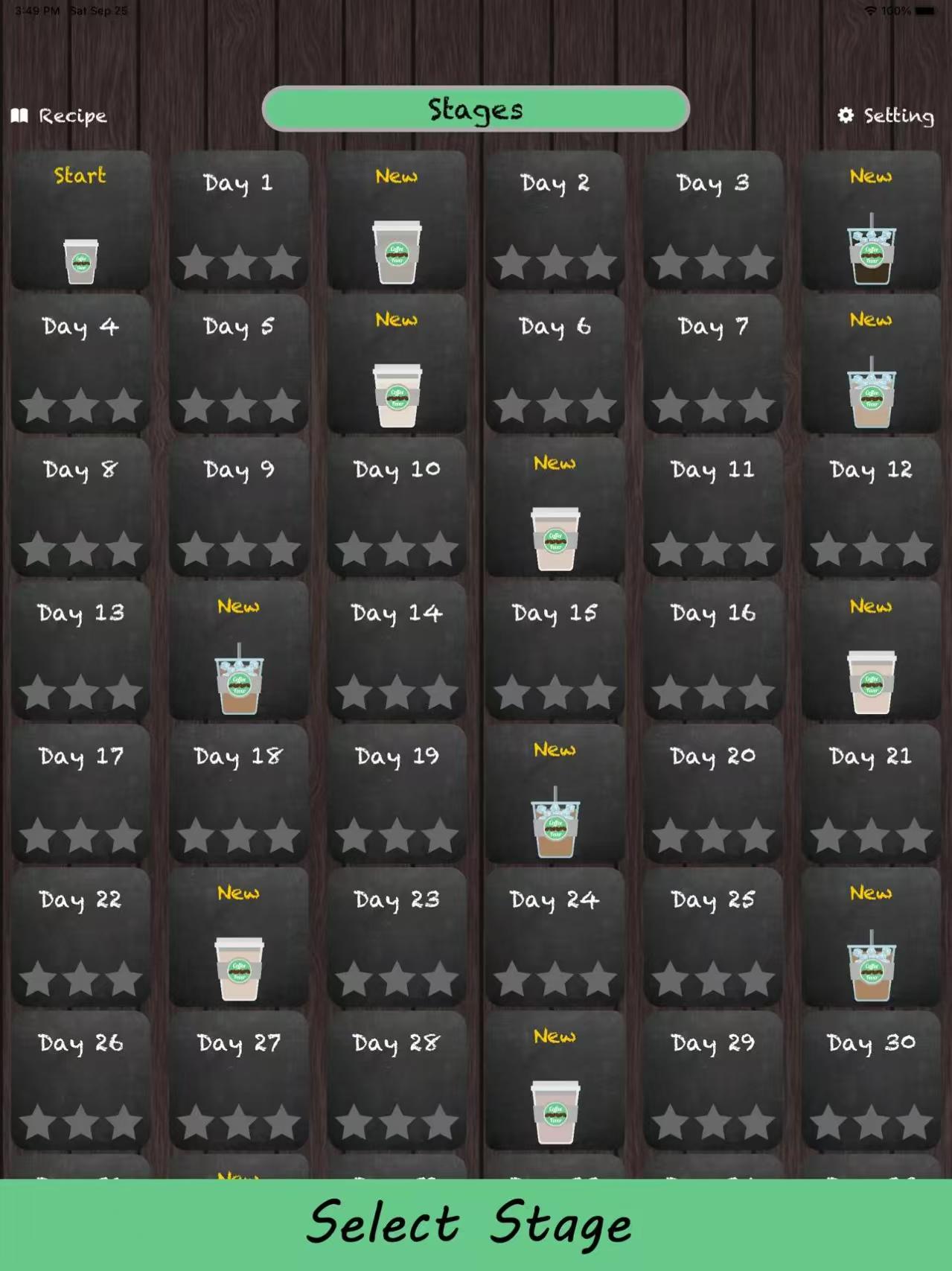Image resolution: width=952 pixels, height=1271 pixels.
Task: Open the Recipe book
Action: (60, 115)
